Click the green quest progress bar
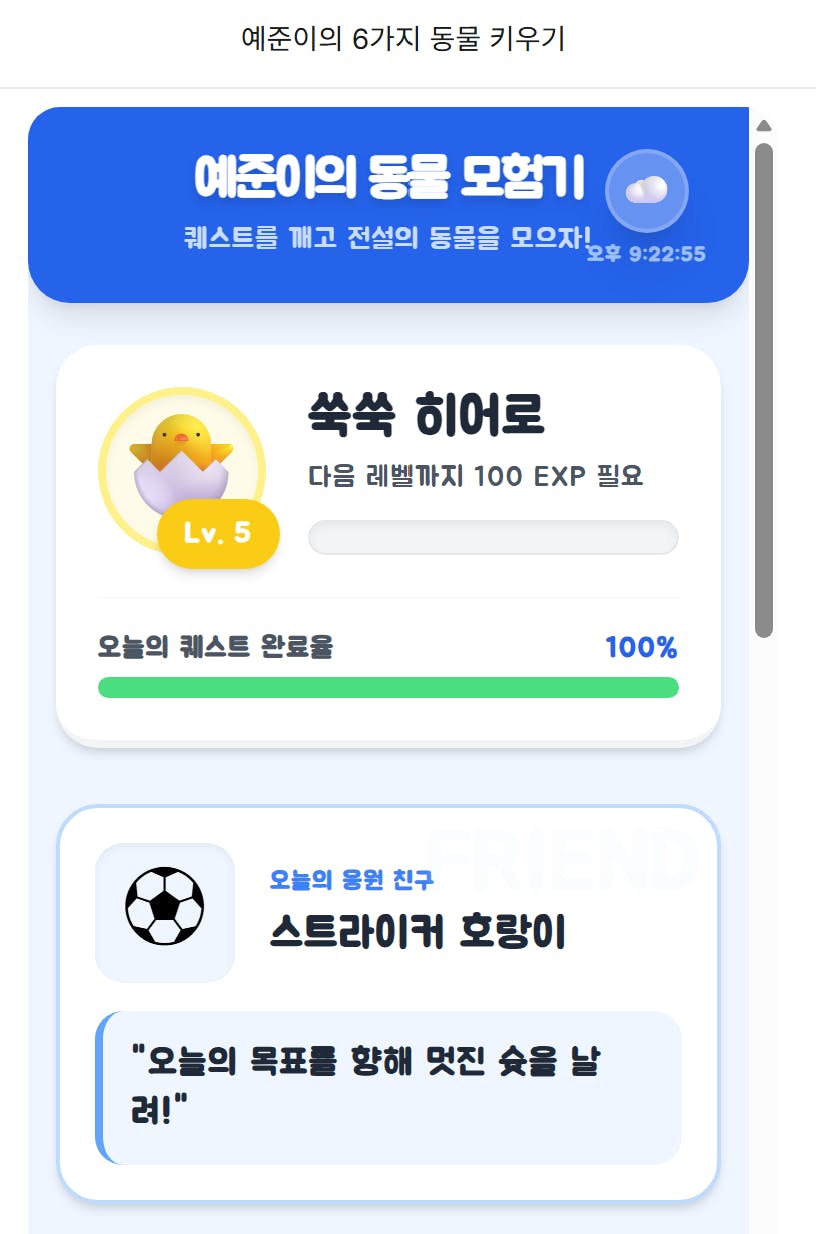The height and width of the screenshot is (1234, 816). tap(388, 687)
